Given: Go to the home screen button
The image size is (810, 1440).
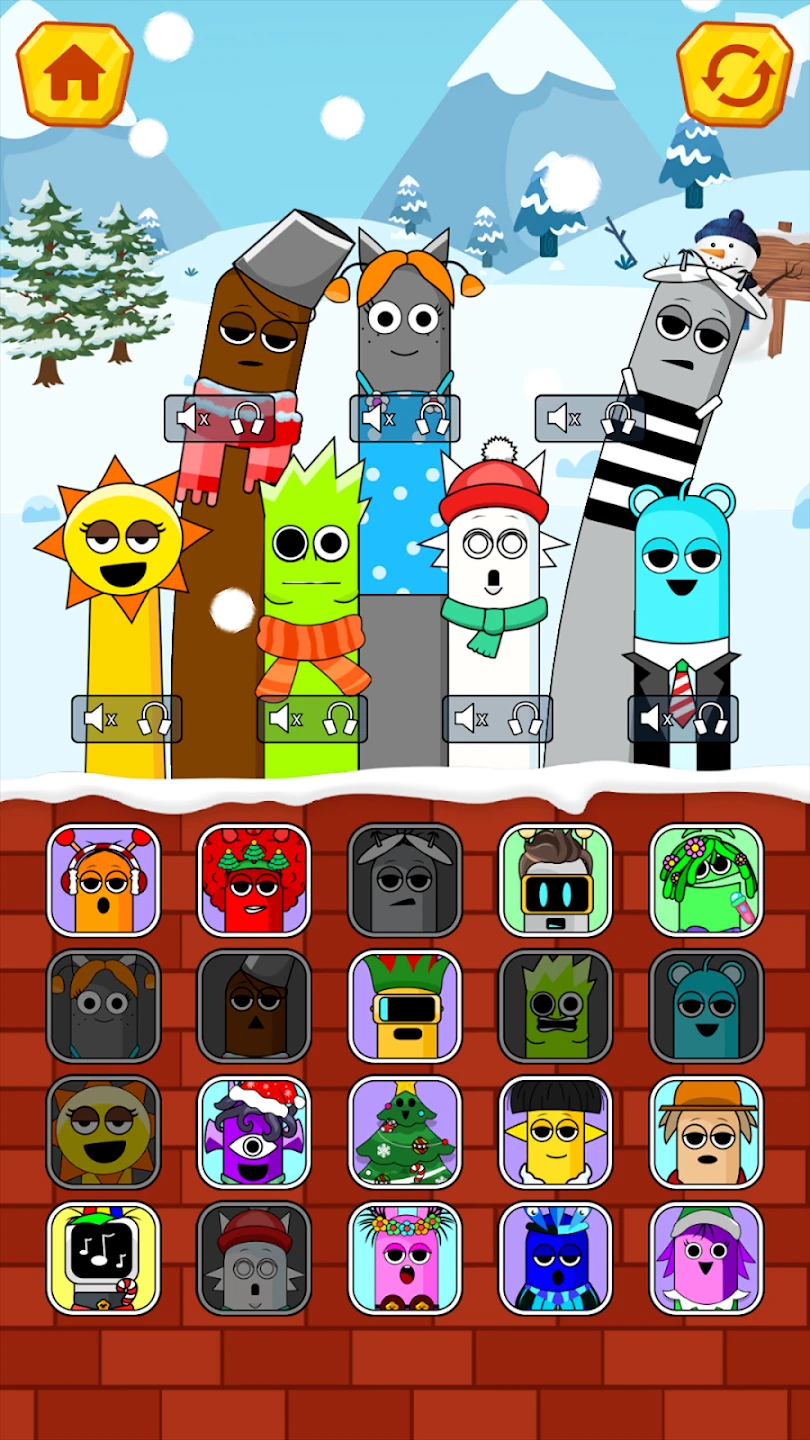Looking at the screenshot, I should click(x=75, y=74).
